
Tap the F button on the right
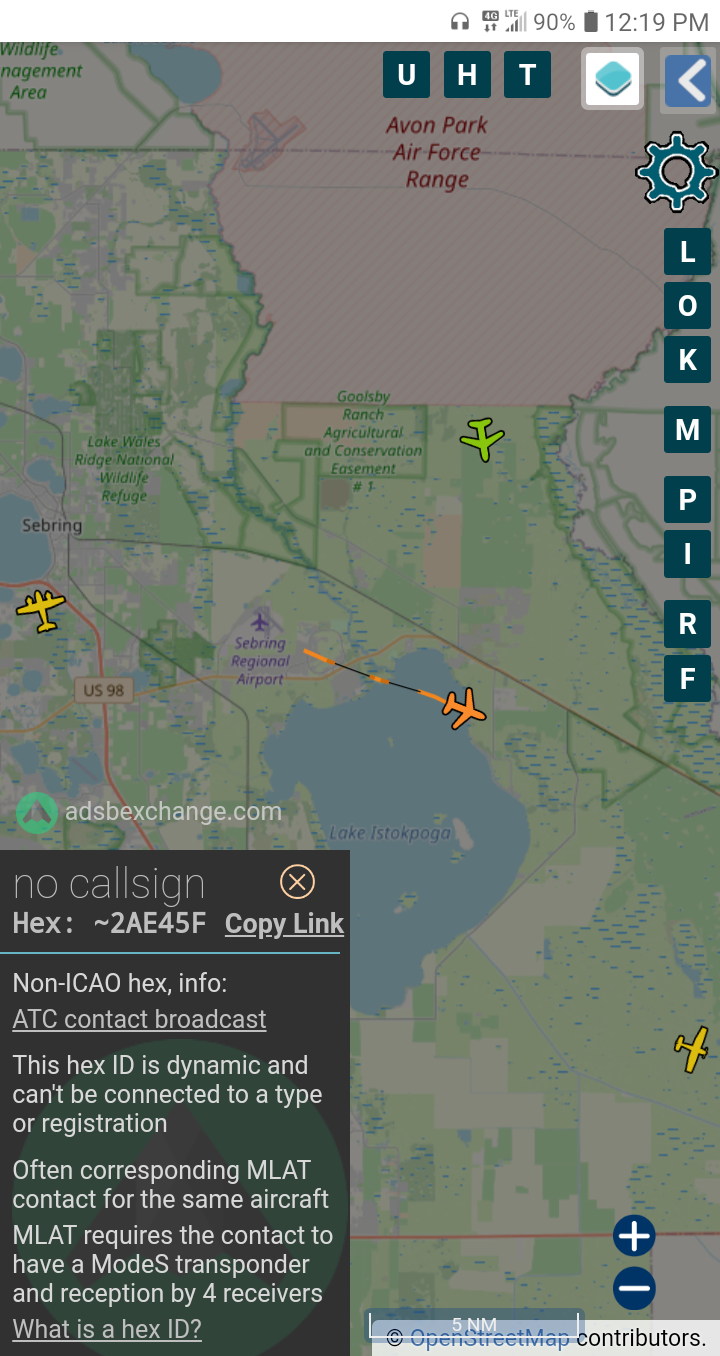tap(688, 678)
